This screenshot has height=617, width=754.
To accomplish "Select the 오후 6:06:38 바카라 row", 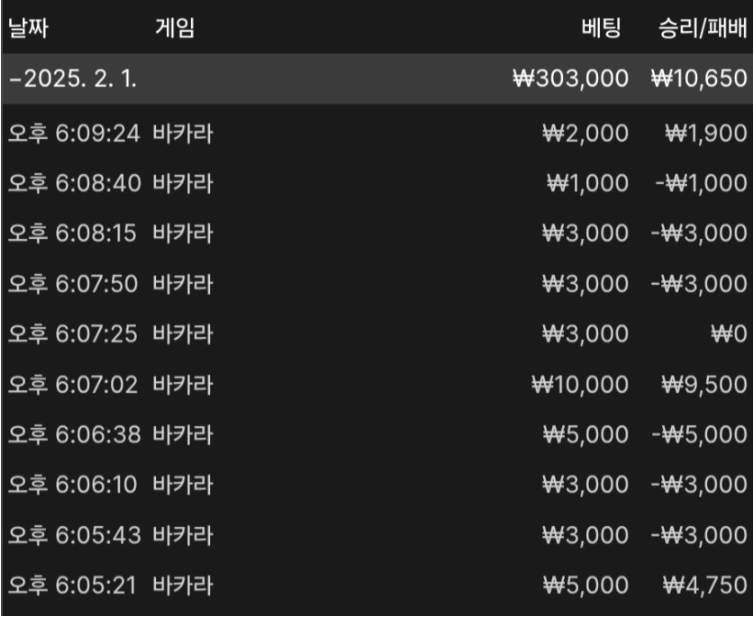I will 376,434.
